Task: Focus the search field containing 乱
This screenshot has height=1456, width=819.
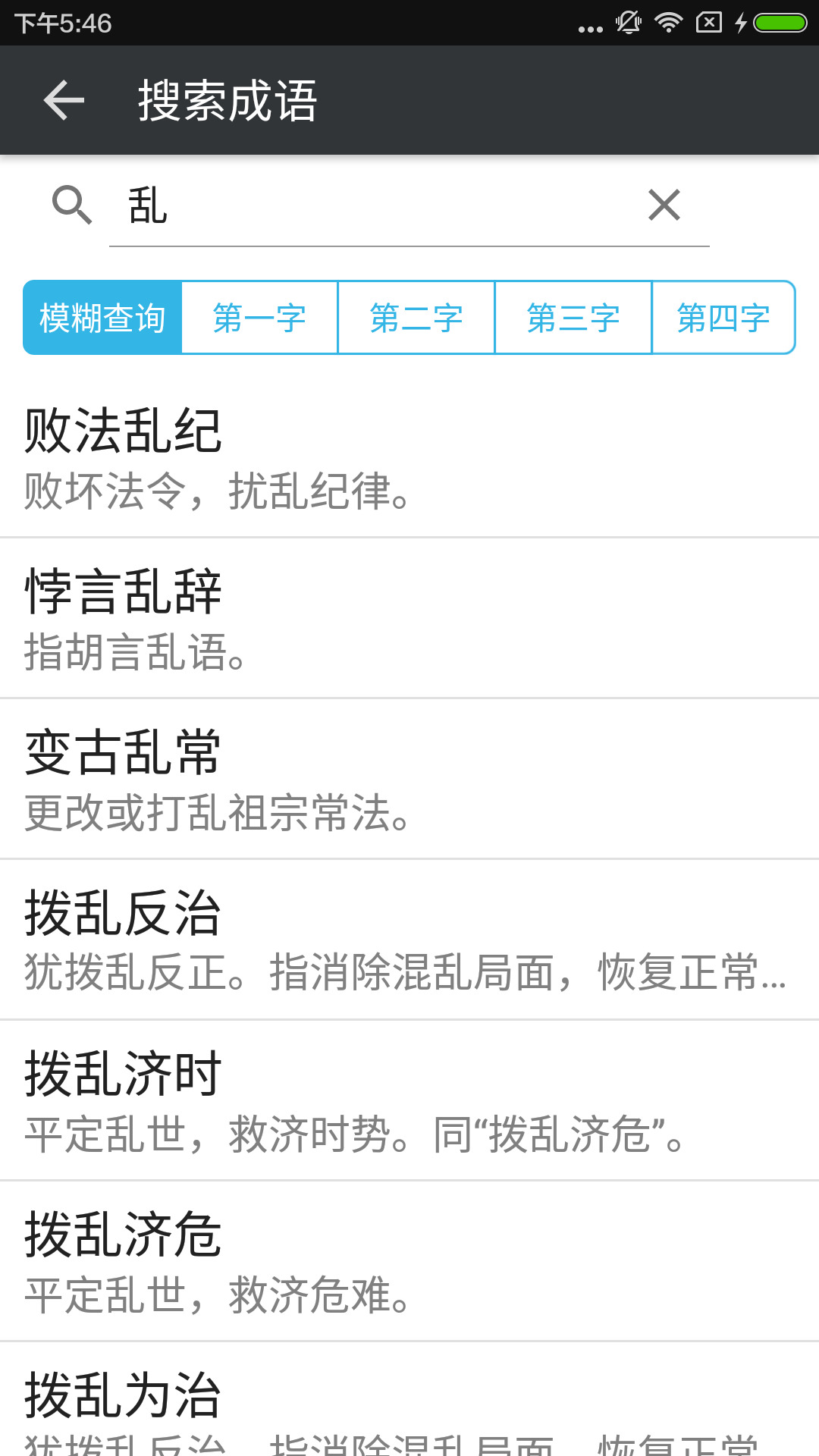Action: [379, 206]
